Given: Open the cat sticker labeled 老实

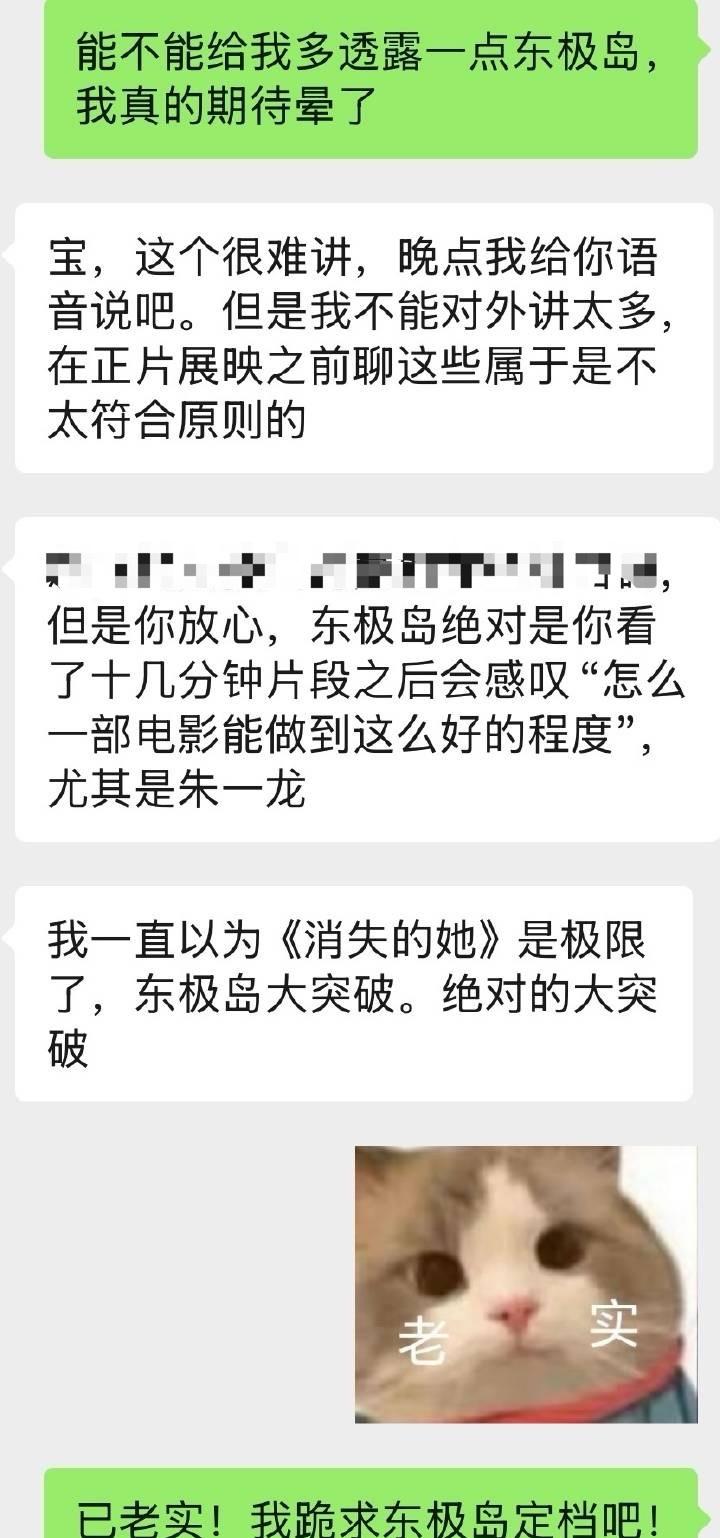Looking at the screenshot, I should pos(526,1284).
